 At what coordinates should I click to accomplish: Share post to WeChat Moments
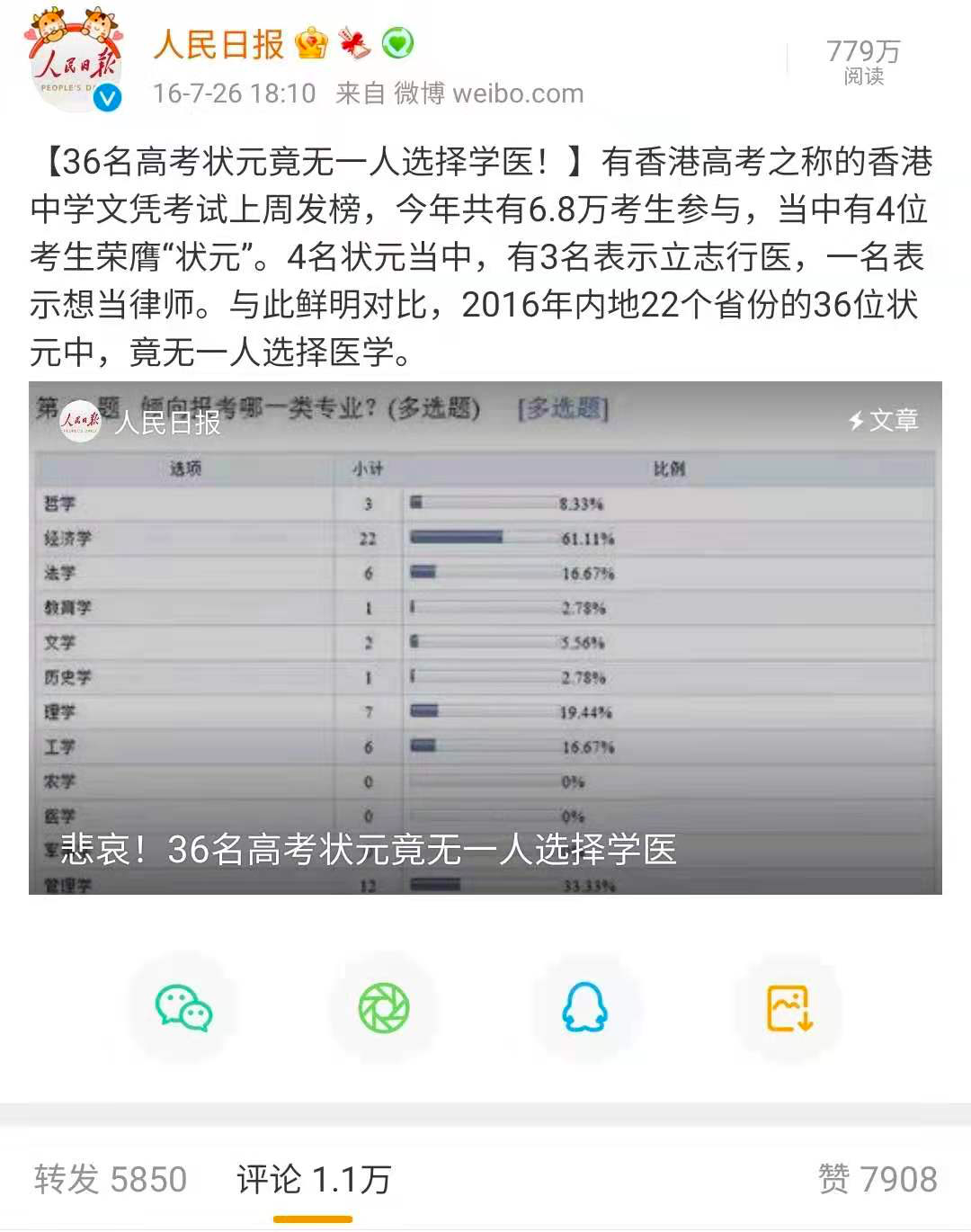coord(384,1008)
